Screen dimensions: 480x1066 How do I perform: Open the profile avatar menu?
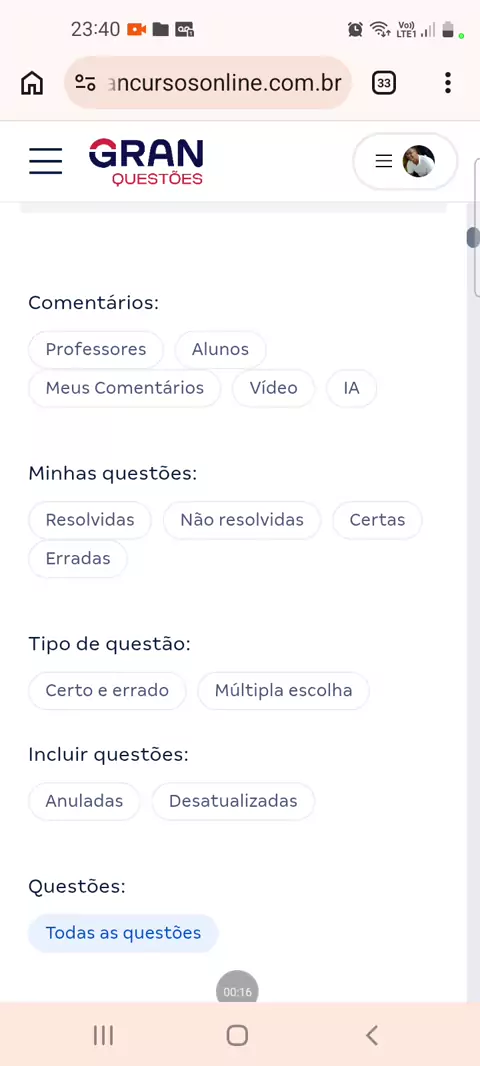[x=405, y=161]
